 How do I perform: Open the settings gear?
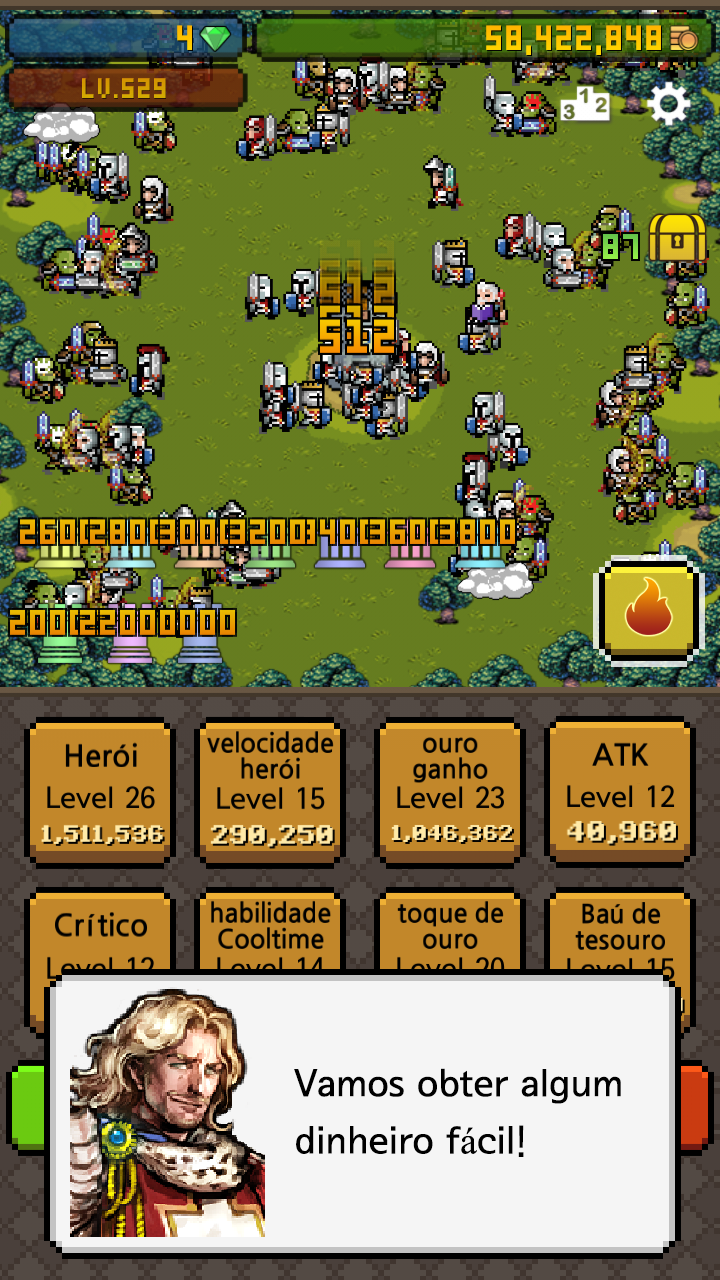[x=669, y=103]
